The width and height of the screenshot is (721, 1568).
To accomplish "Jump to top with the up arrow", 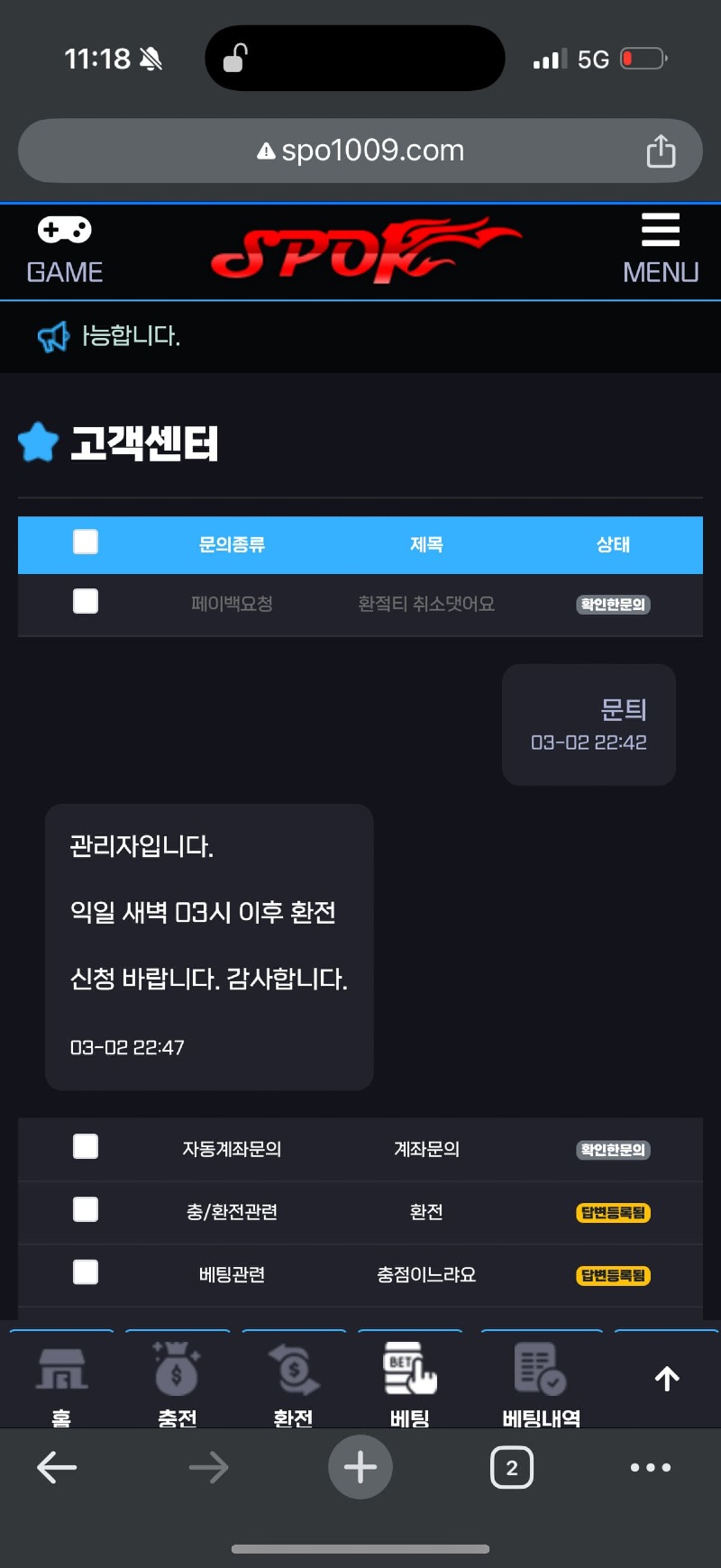I will (x=667, y=1379).
